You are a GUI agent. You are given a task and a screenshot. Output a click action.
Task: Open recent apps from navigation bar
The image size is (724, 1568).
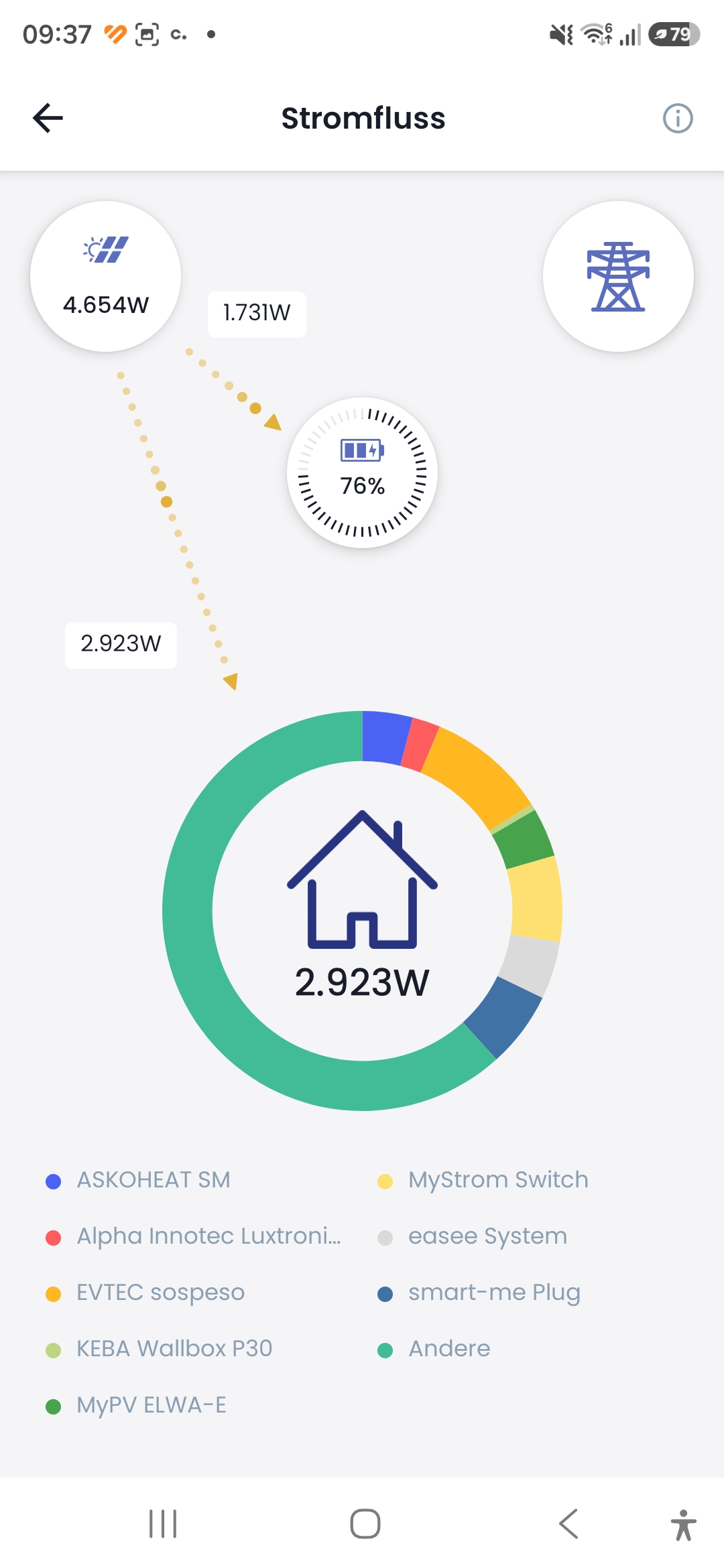pyautogui.click(x=163, y=1524)
